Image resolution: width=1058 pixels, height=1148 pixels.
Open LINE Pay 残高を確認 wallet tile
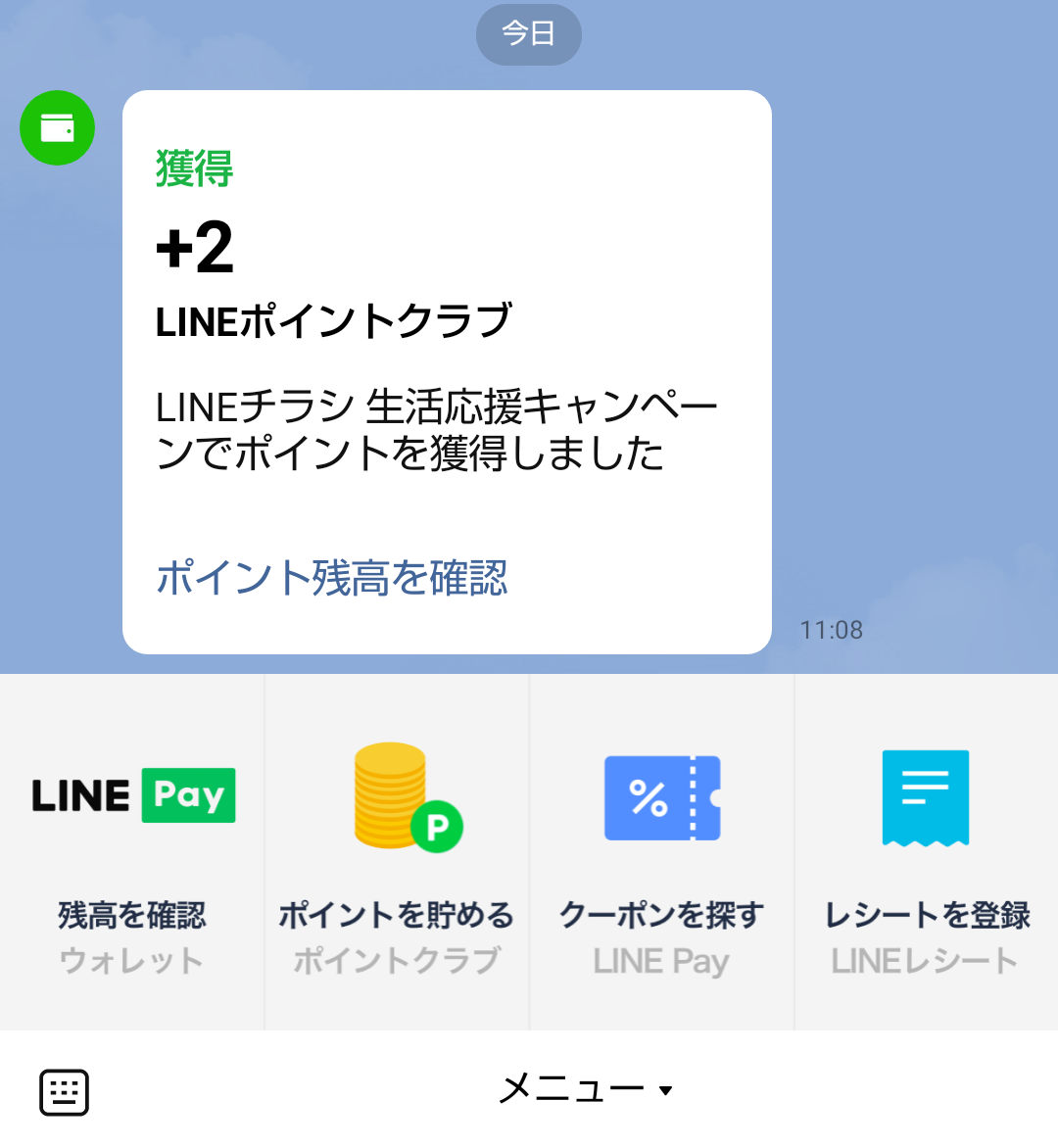coord(132,852)
